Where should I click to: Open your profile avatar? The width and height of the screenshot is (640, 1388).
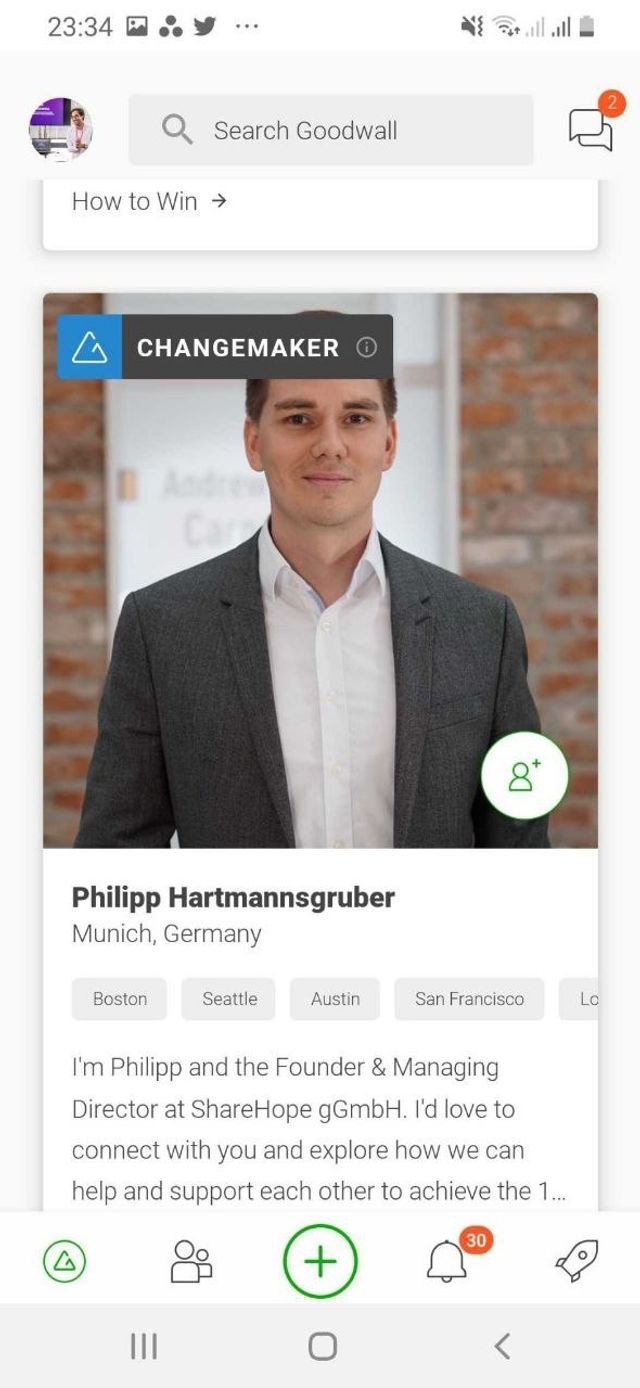[x=60, y=130]
